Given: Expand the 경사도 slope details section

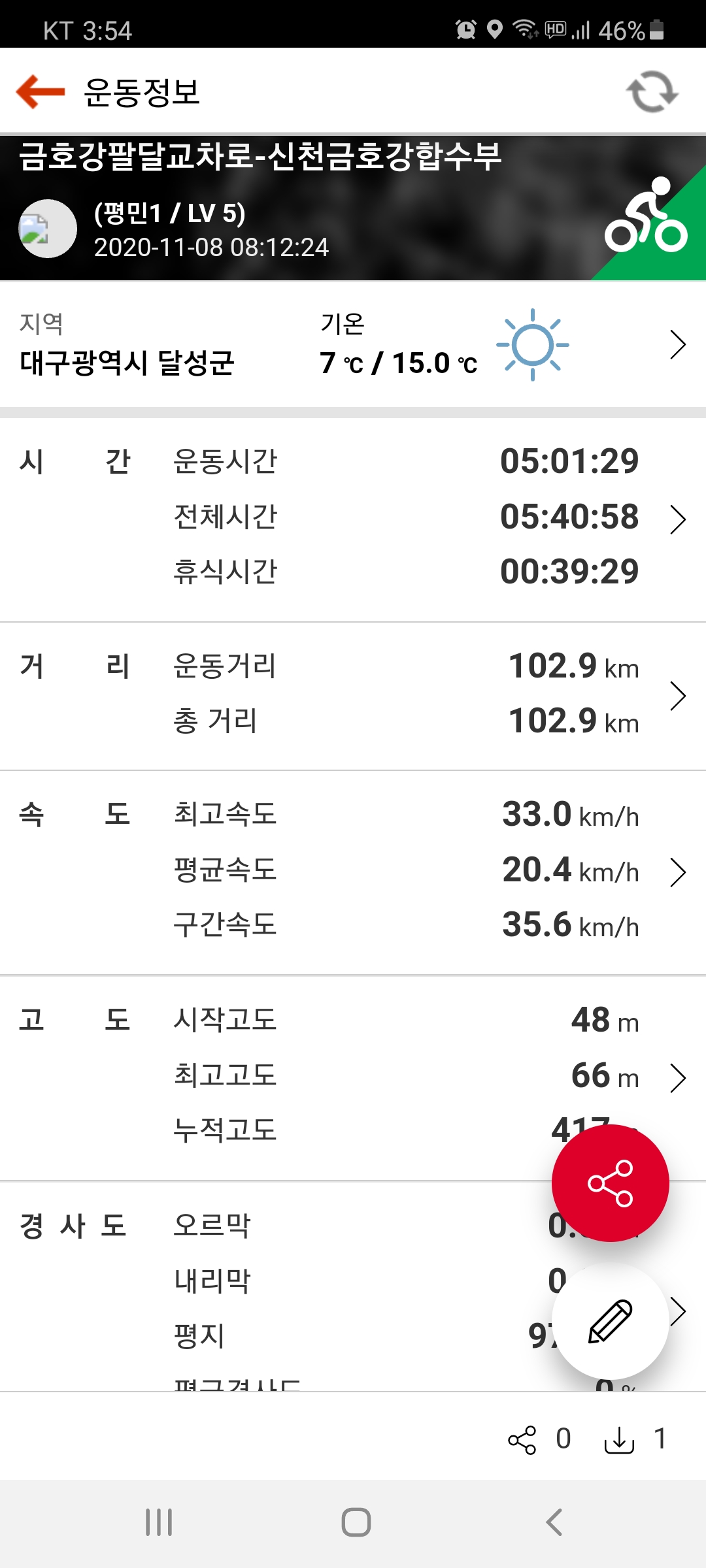Looking at the screenshot, I should (680, 1311).
